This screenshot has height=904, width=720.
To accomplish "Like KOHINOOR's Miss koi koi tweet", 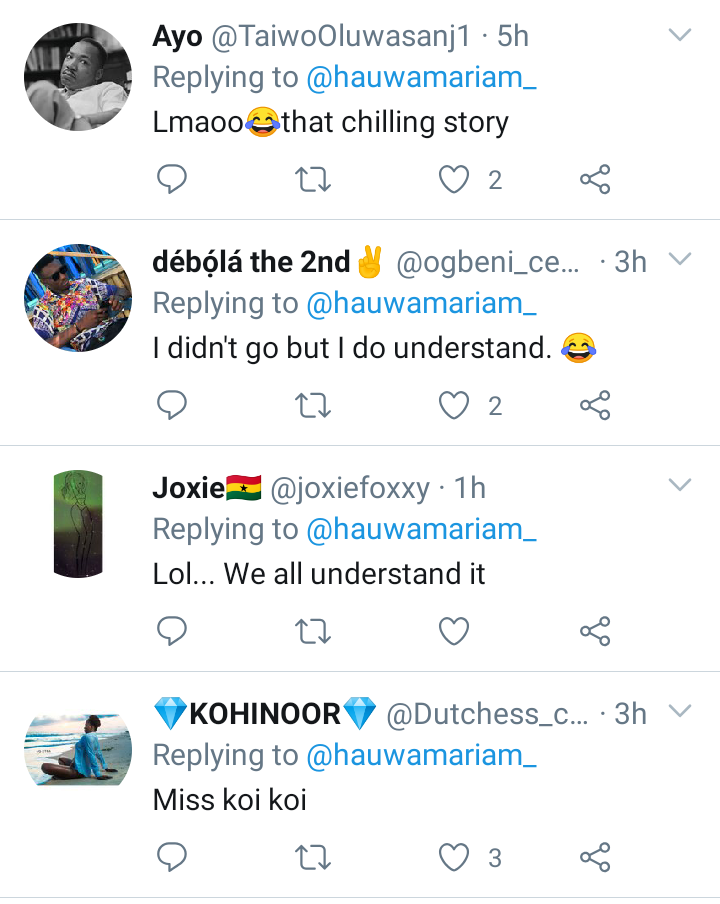I will coord(454,858).
